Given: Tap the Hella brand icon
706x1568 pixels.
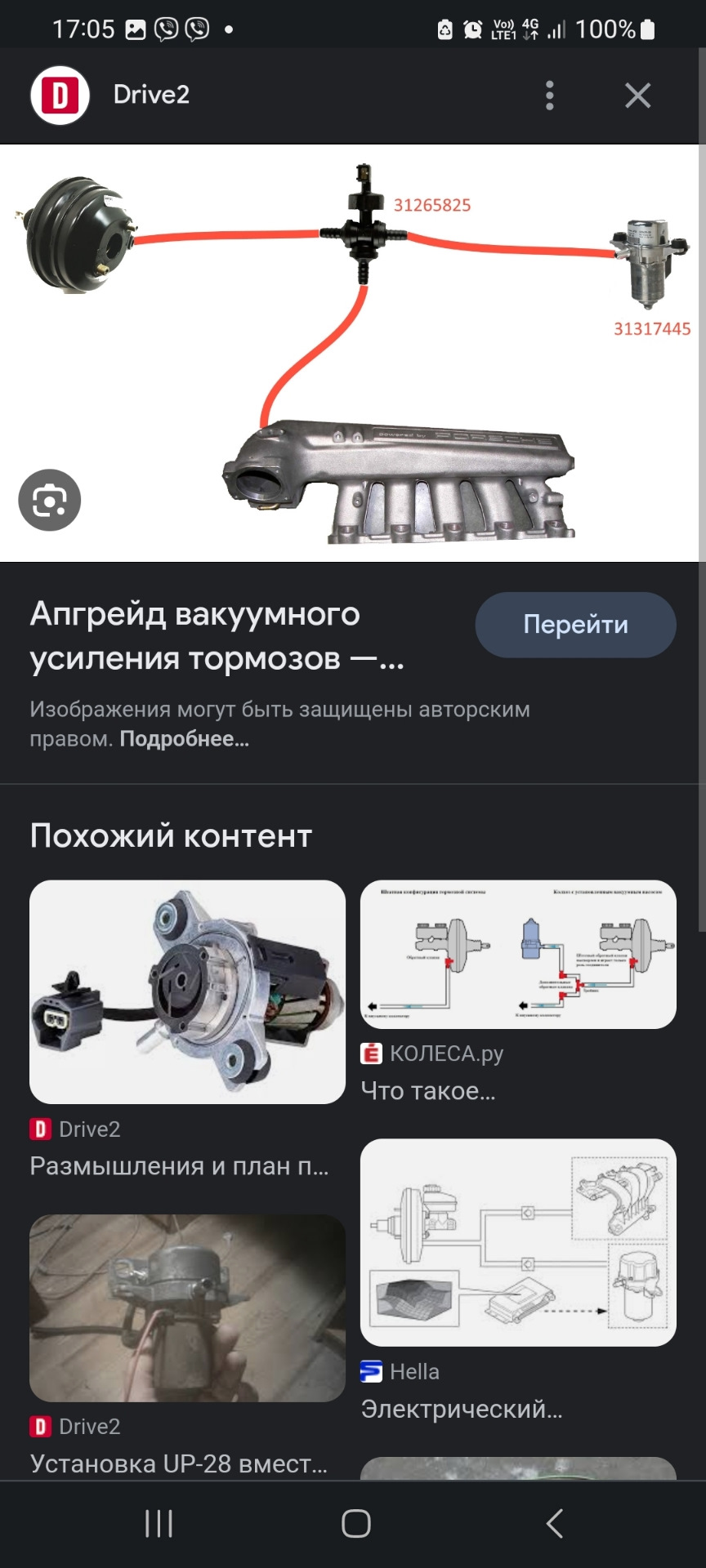Looking at the screenshot, I should (372, 1371).
